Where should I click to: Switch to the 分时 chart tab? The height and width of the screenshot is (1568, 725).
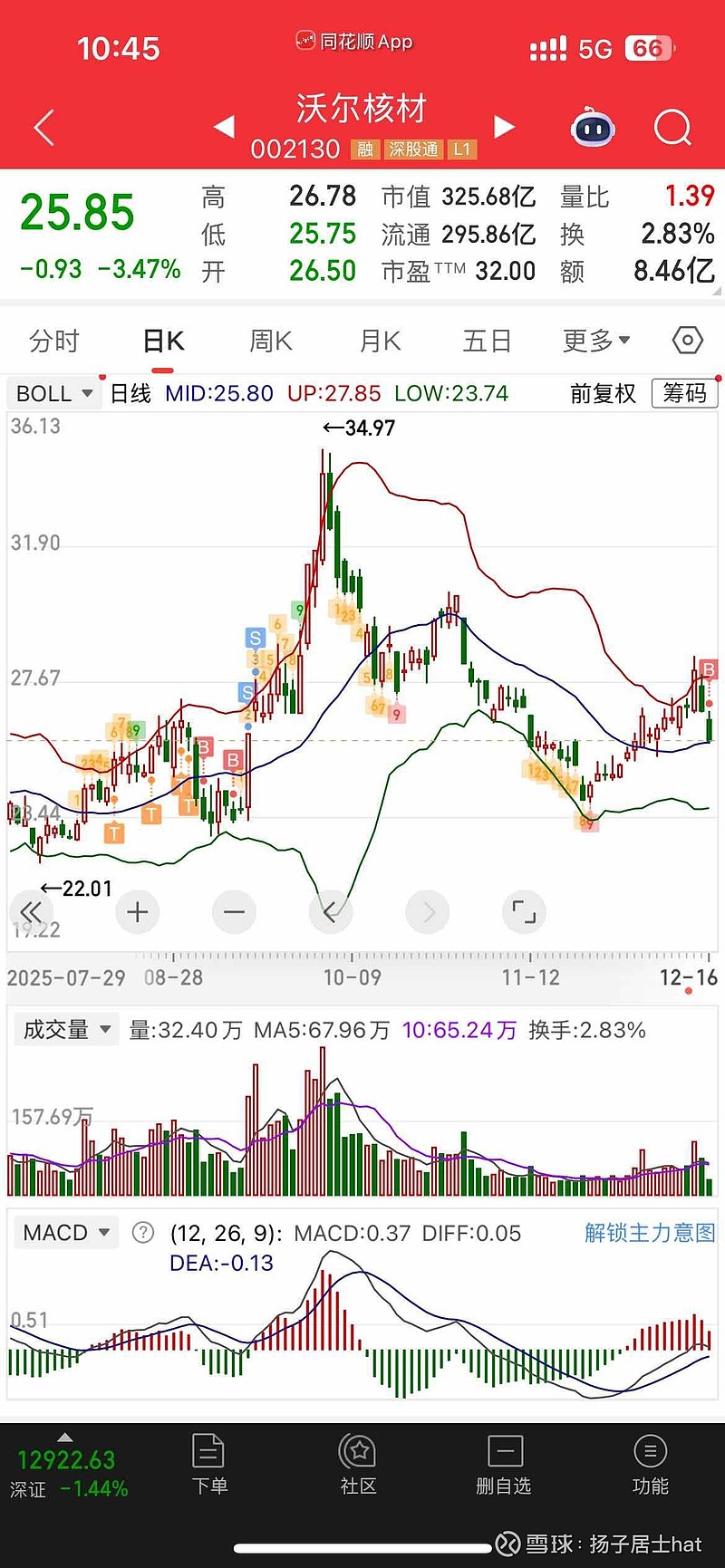coord(54,341)
